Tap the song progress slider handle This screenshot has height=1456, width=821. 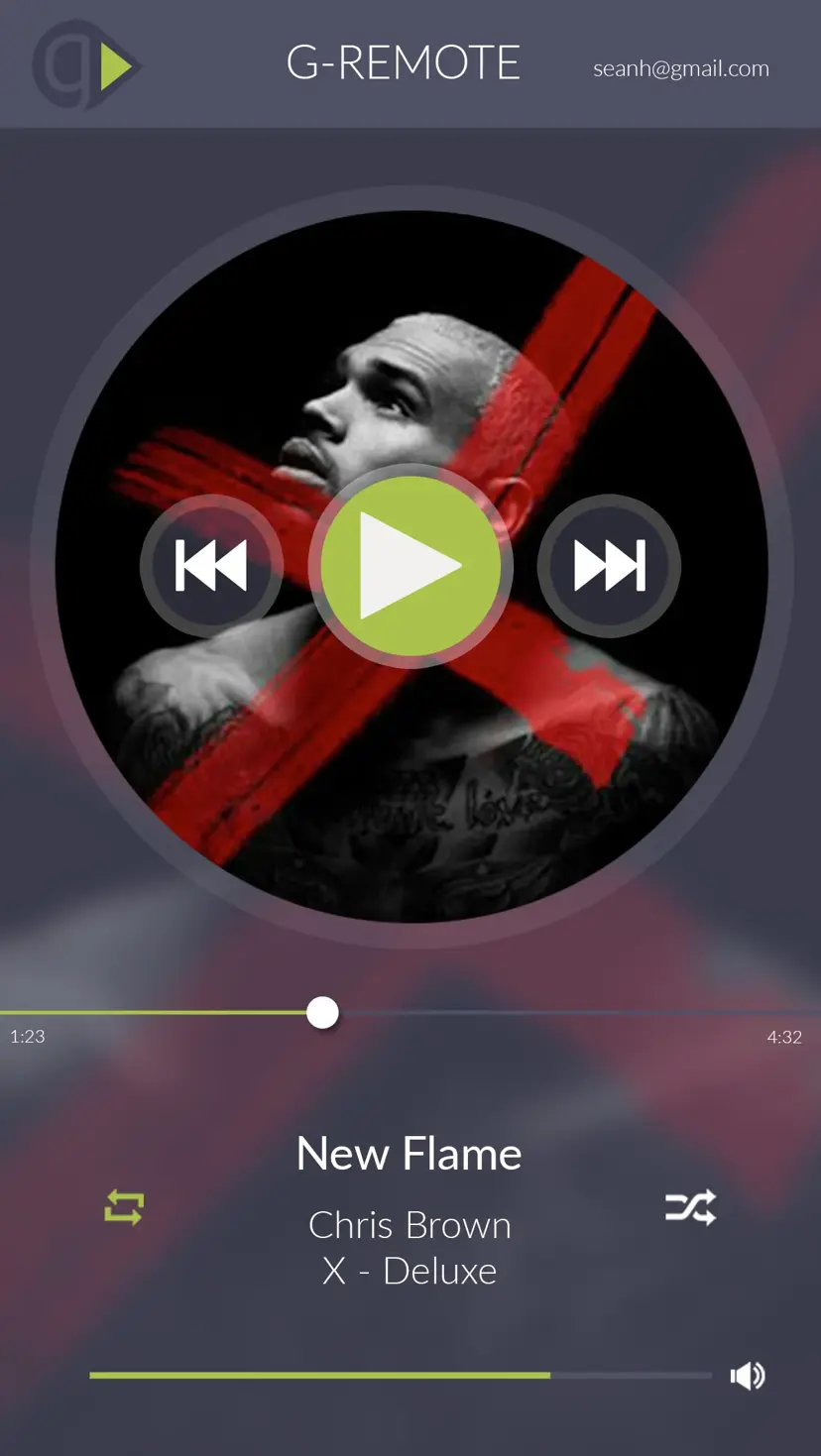point(322,1013)
